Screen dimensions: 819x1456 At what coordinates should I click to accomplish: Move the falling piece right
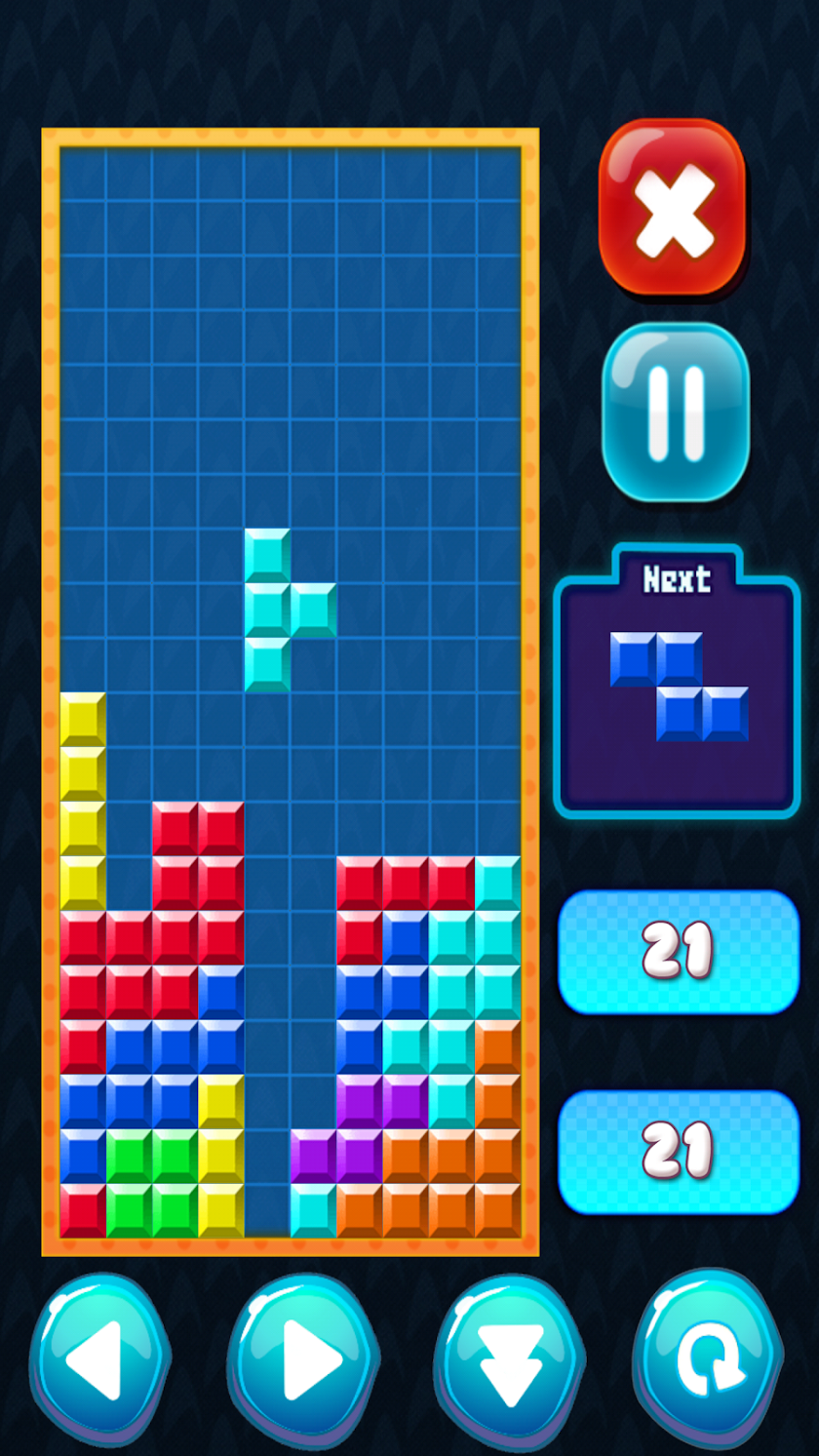click(304, 1358)
